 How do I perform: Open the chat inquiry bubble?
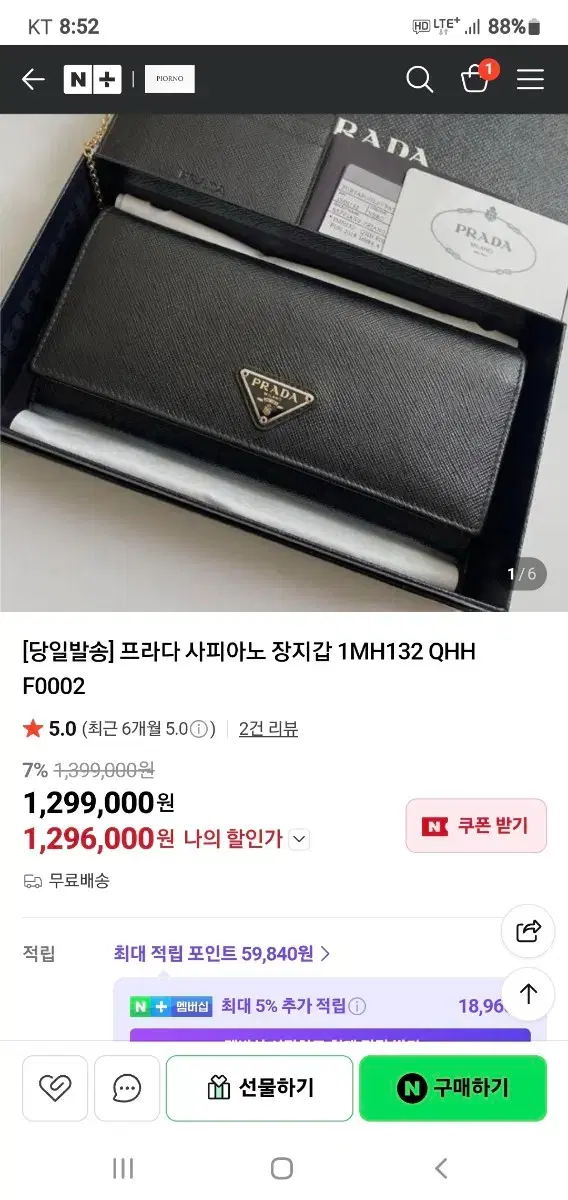pos(127,1088)
